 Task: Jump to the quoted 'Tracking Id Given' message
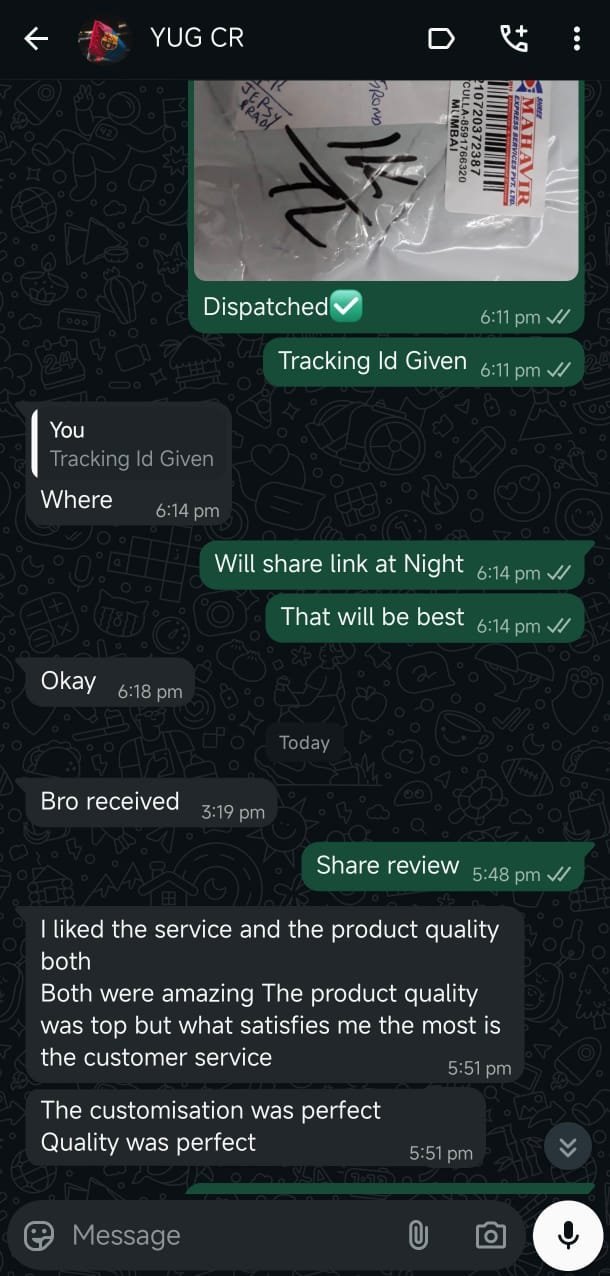coord(131,445)
